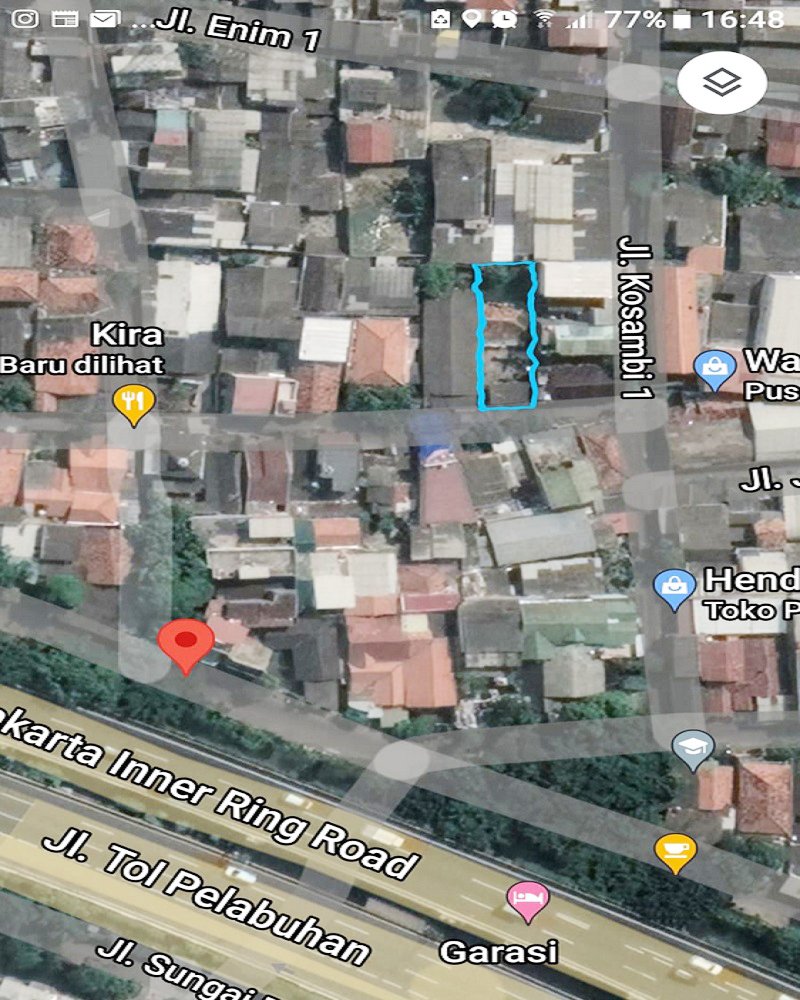Screen dimensions: 800x1000
Task: Select the Hend... Toko shop marker
Action: click(674, 589)
